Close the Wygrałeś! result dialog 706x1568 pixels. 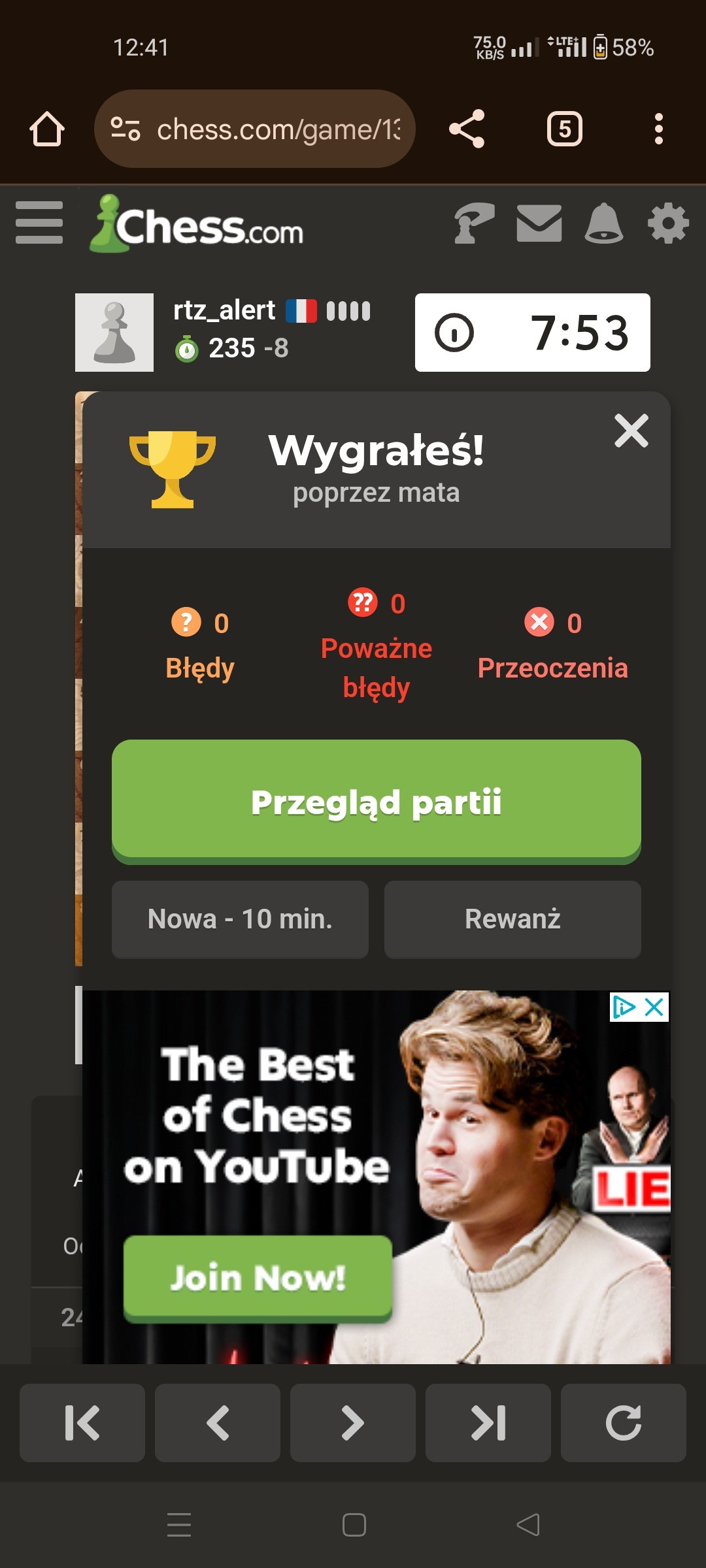(631, 431)
